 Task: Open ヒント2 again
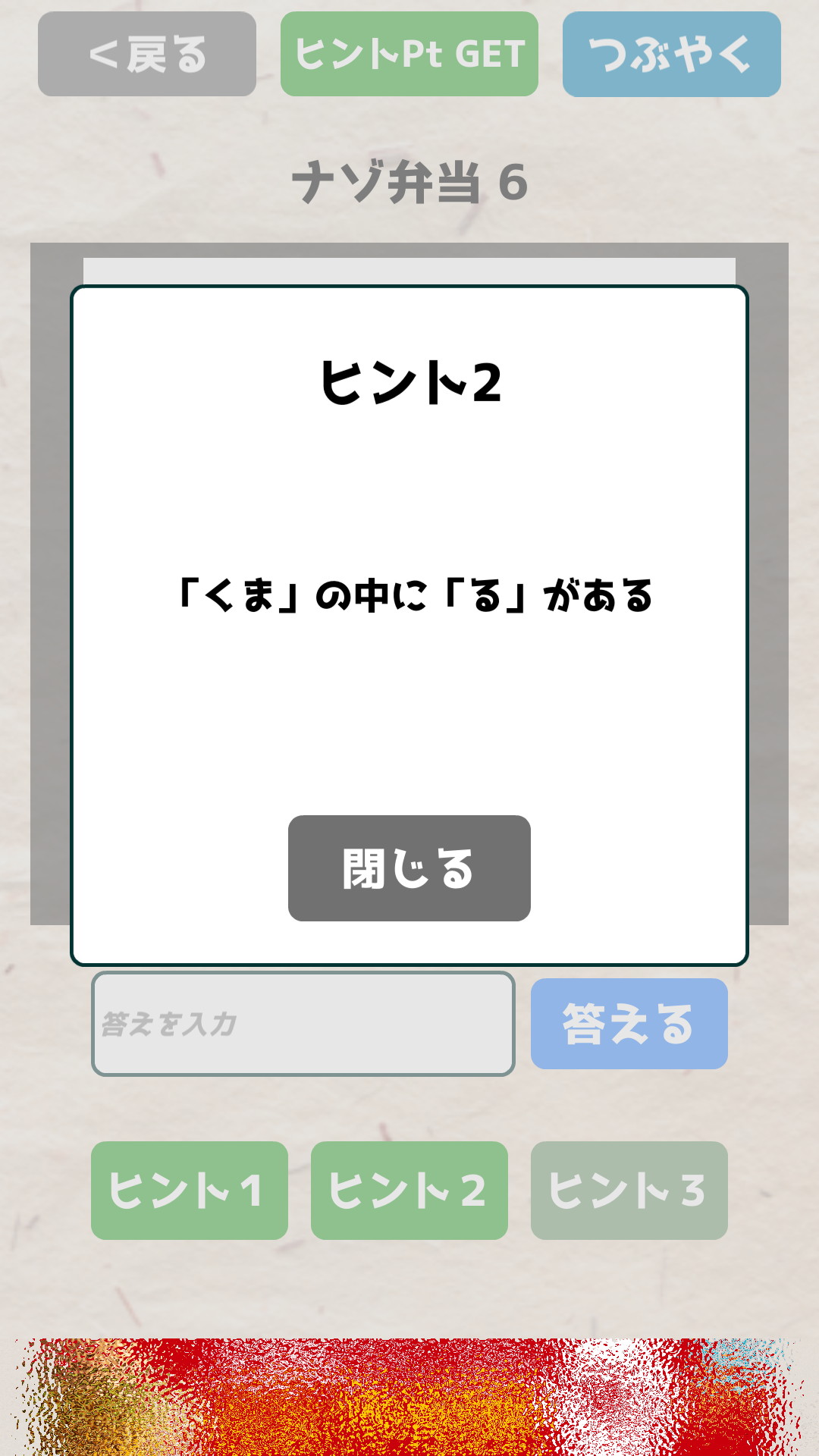[409, 1190]
